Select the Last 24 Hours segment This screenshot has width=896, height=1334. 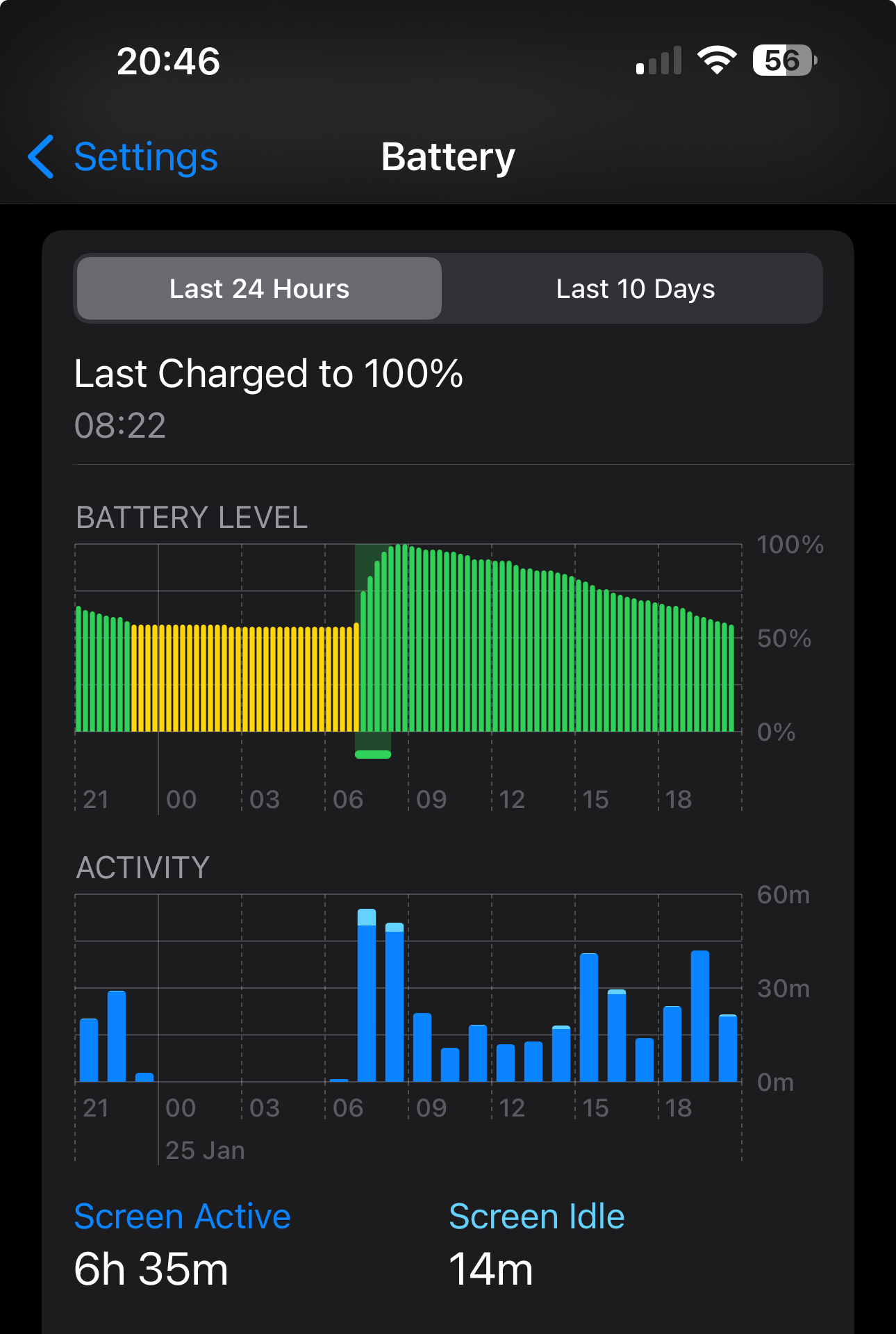click(x=259, y=288)
